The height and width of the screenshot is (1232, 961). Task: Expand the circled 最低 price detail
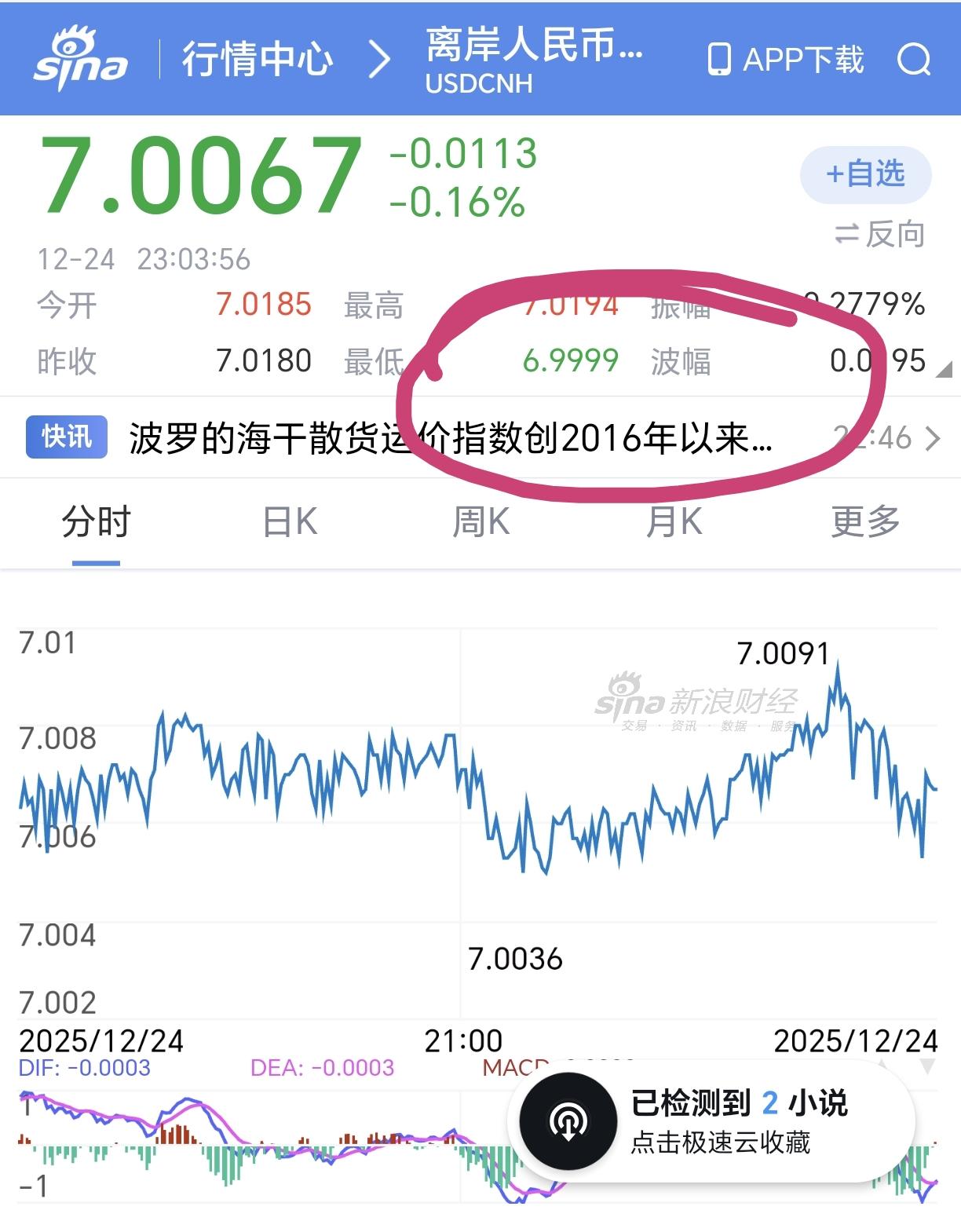pyautogui.click(x=569, y=360)
